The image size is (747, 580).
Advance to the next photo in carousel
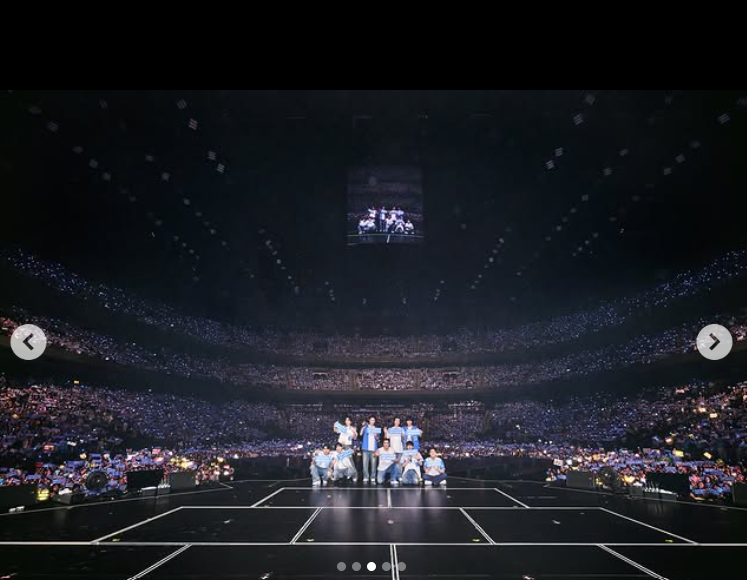[714, 342]
